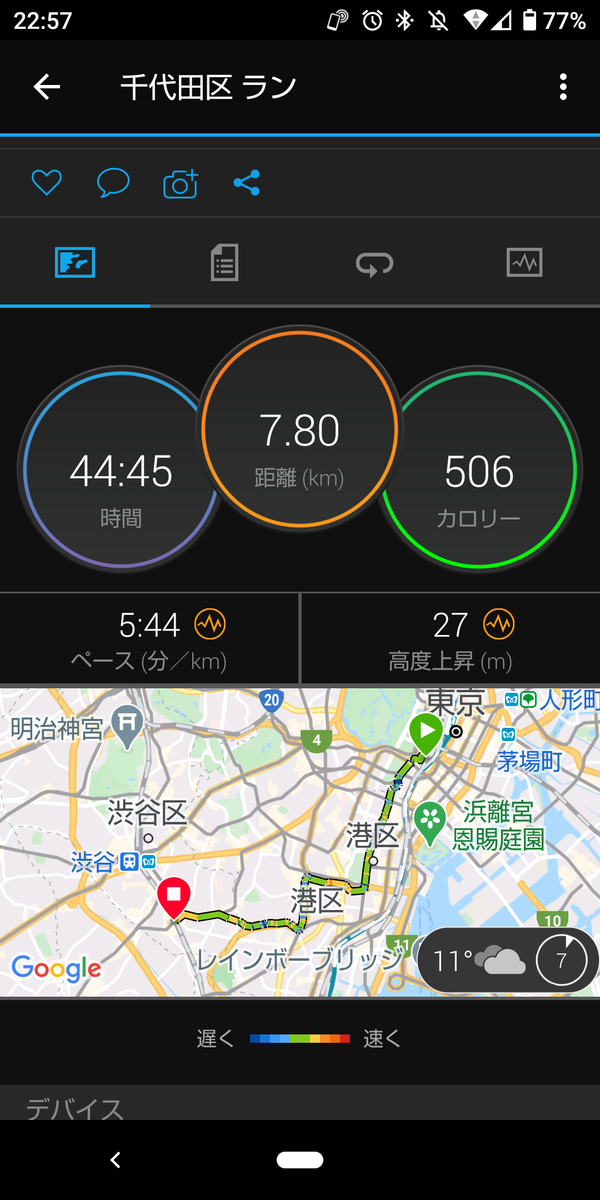Like this run with the heart icon
The image size is (600, 1200).
point(47,183)
